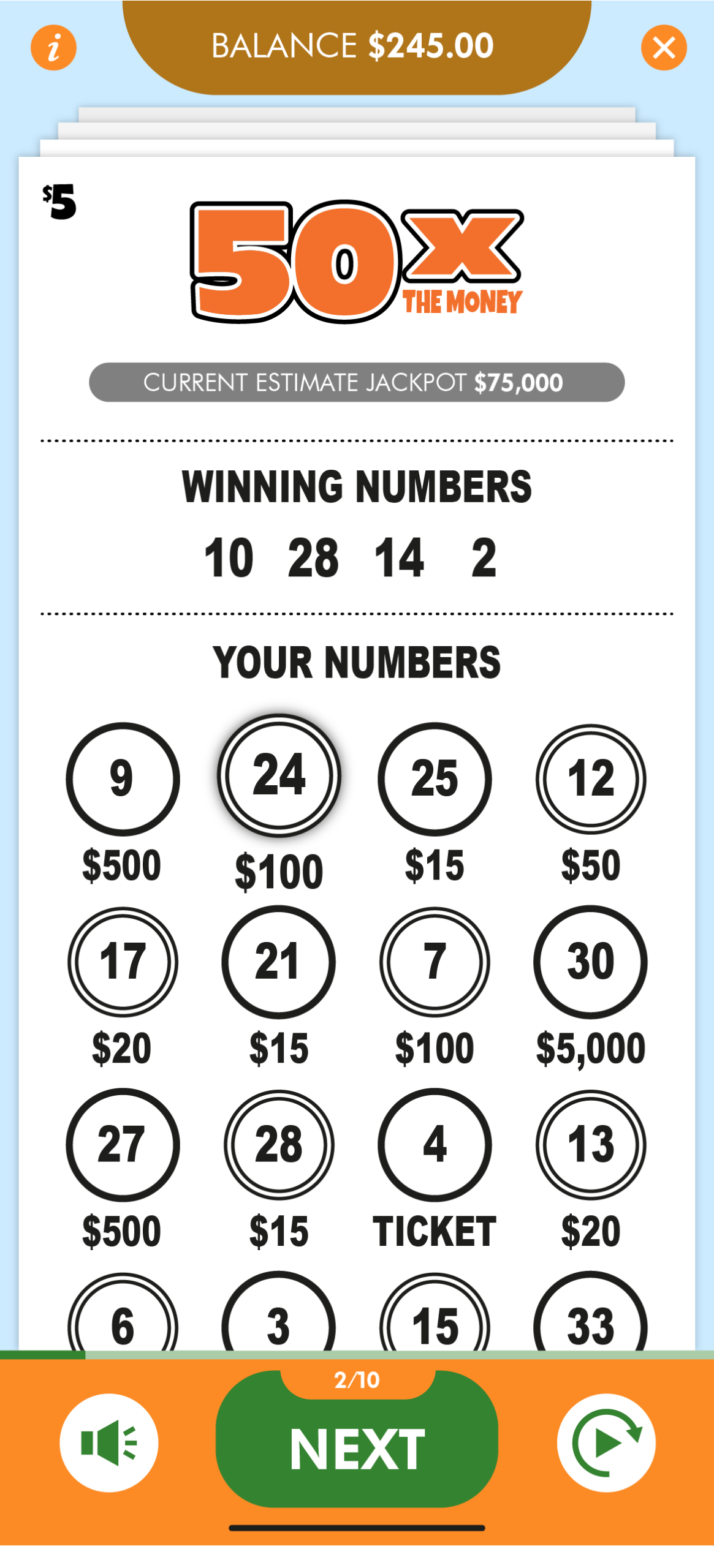This screenshot has height=1568, width=714.
Task: Tap the number 7 circle with $100
Action: pos(435,962)
